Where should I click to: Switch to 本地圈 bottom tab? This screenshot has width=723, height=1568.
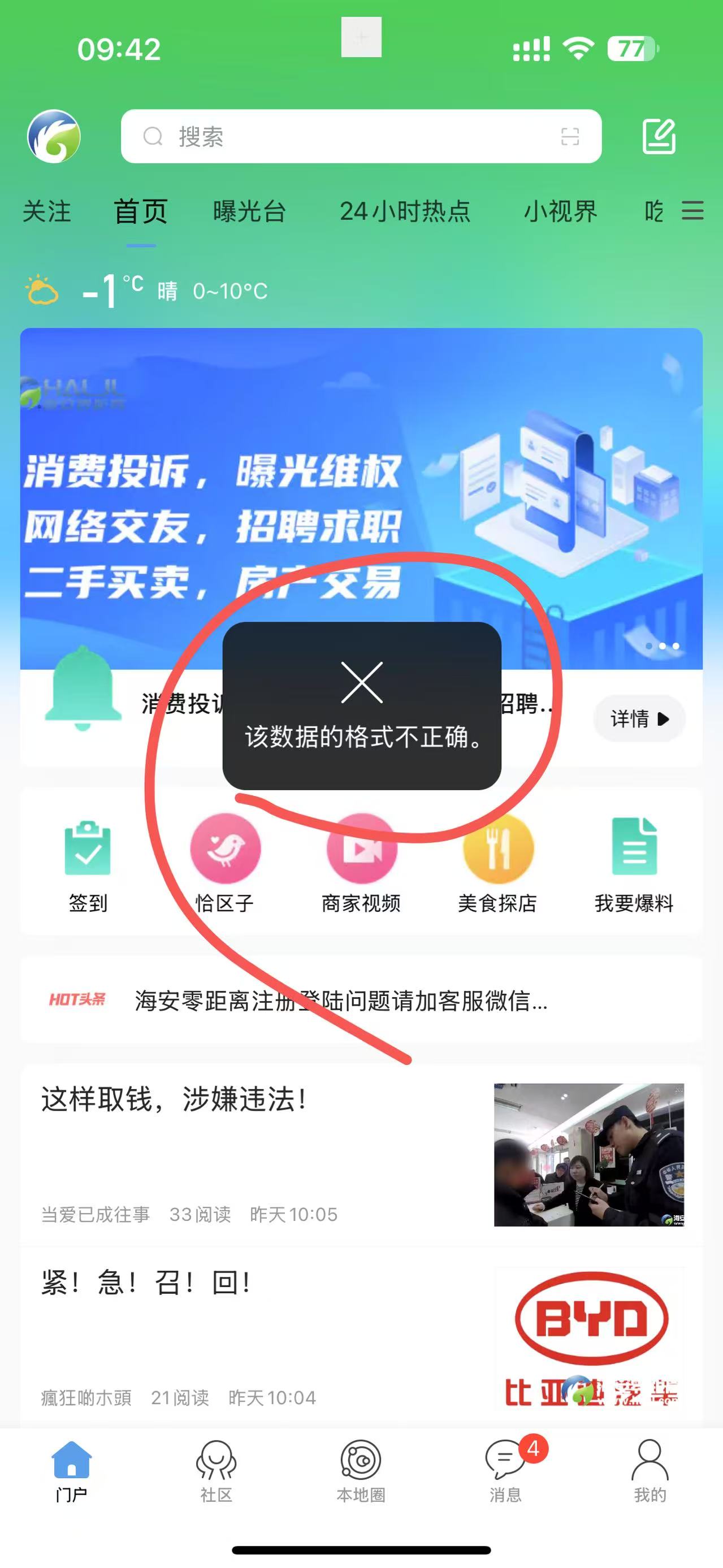(x=361, y=1470)
